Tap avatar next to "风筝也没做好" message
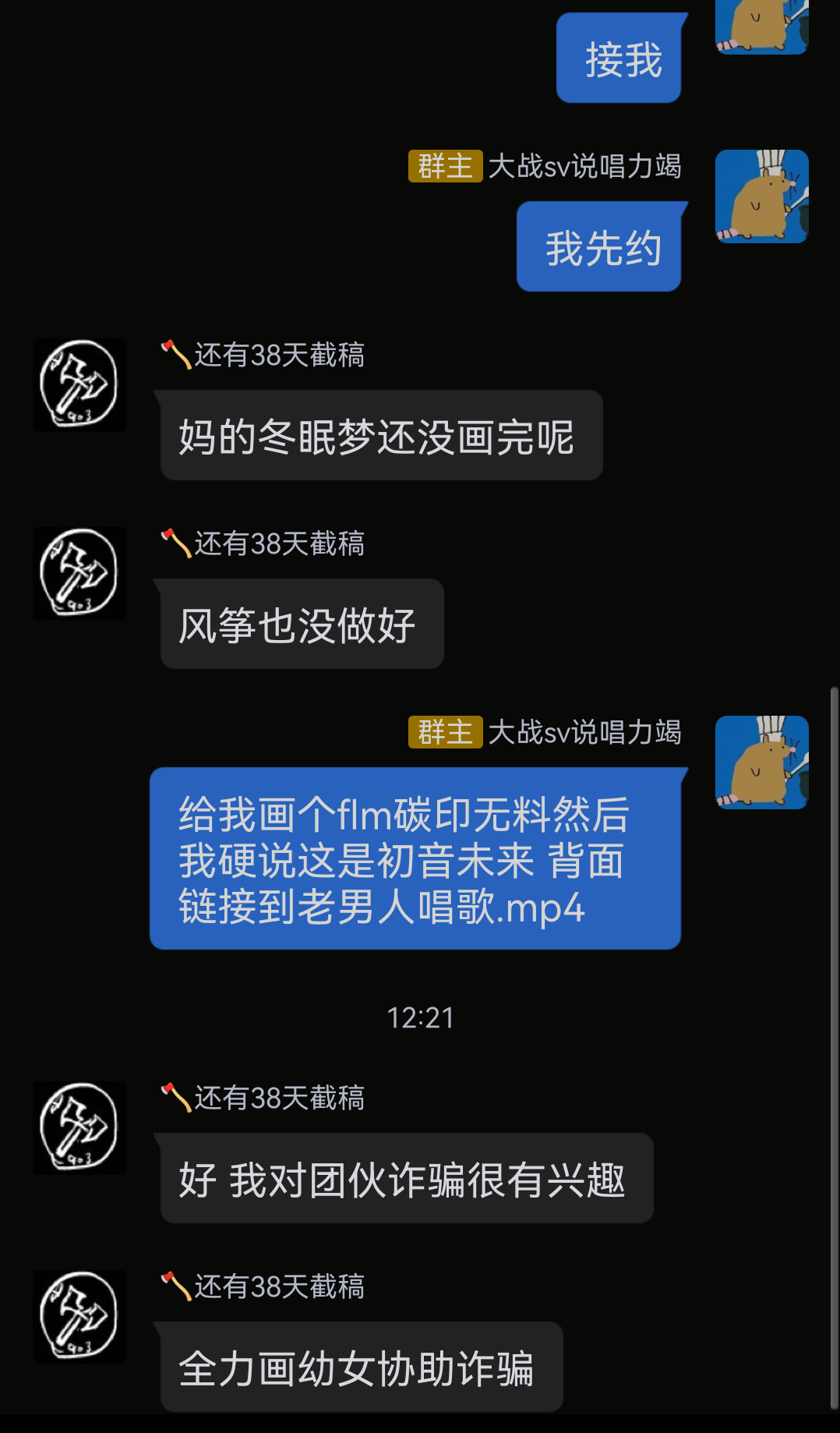The height and width of the screenshot is (1433, 840). pyautogui.click(x=79, y=573)
